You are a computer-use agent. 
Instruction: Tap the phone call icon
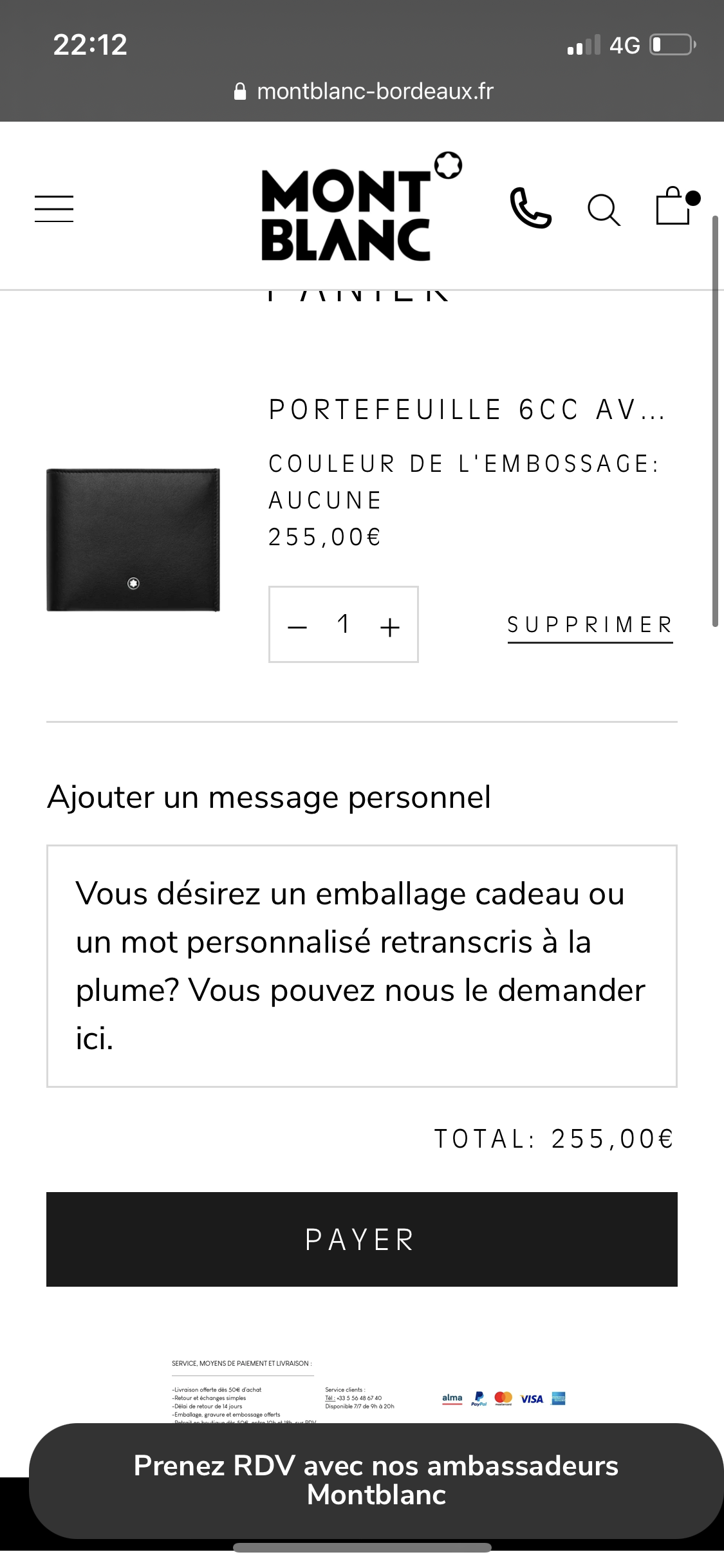point(530,208)
